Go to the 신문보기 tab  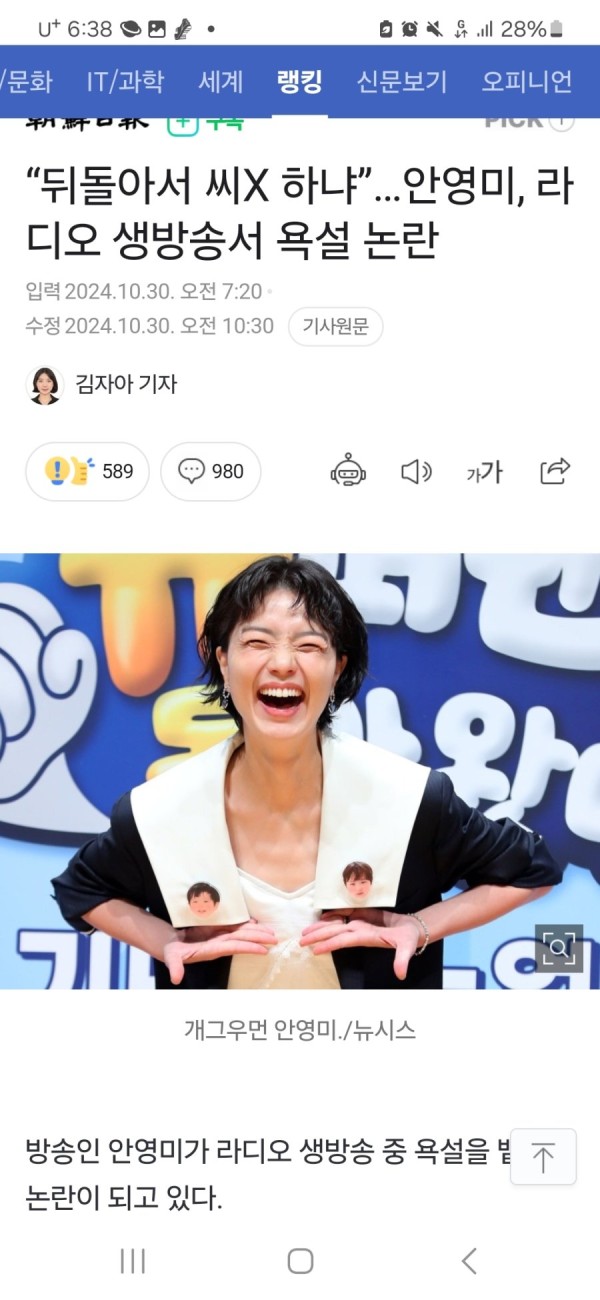click(401, 81)
